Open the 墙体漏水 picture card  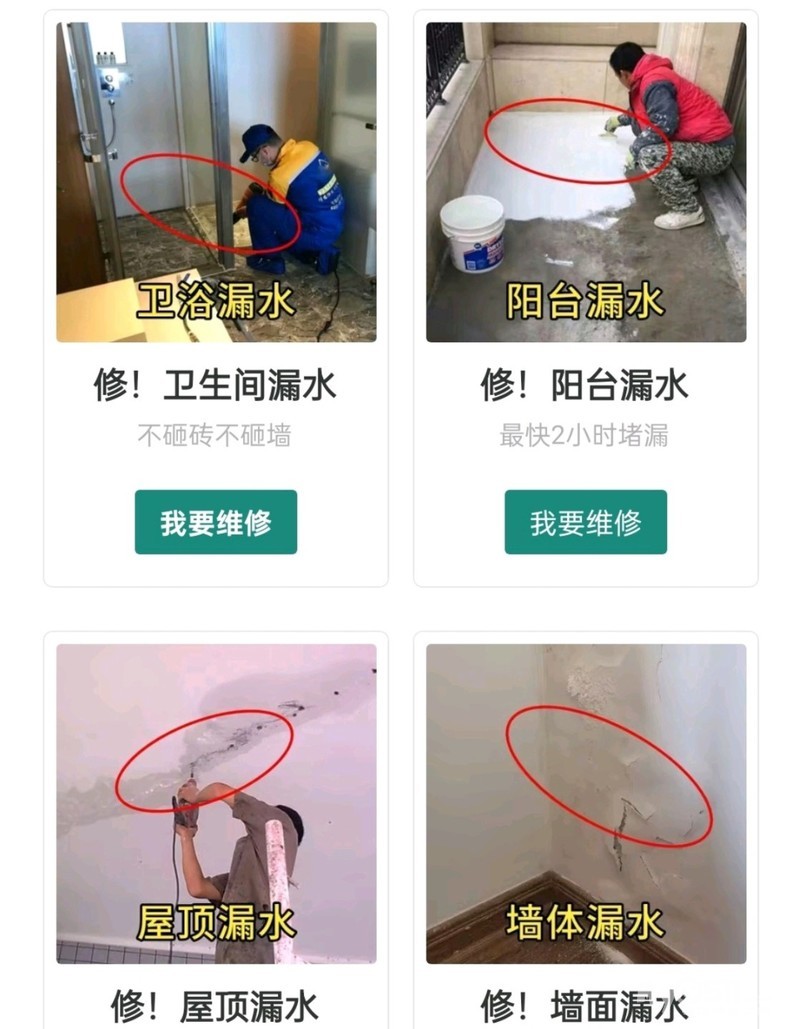586,804
